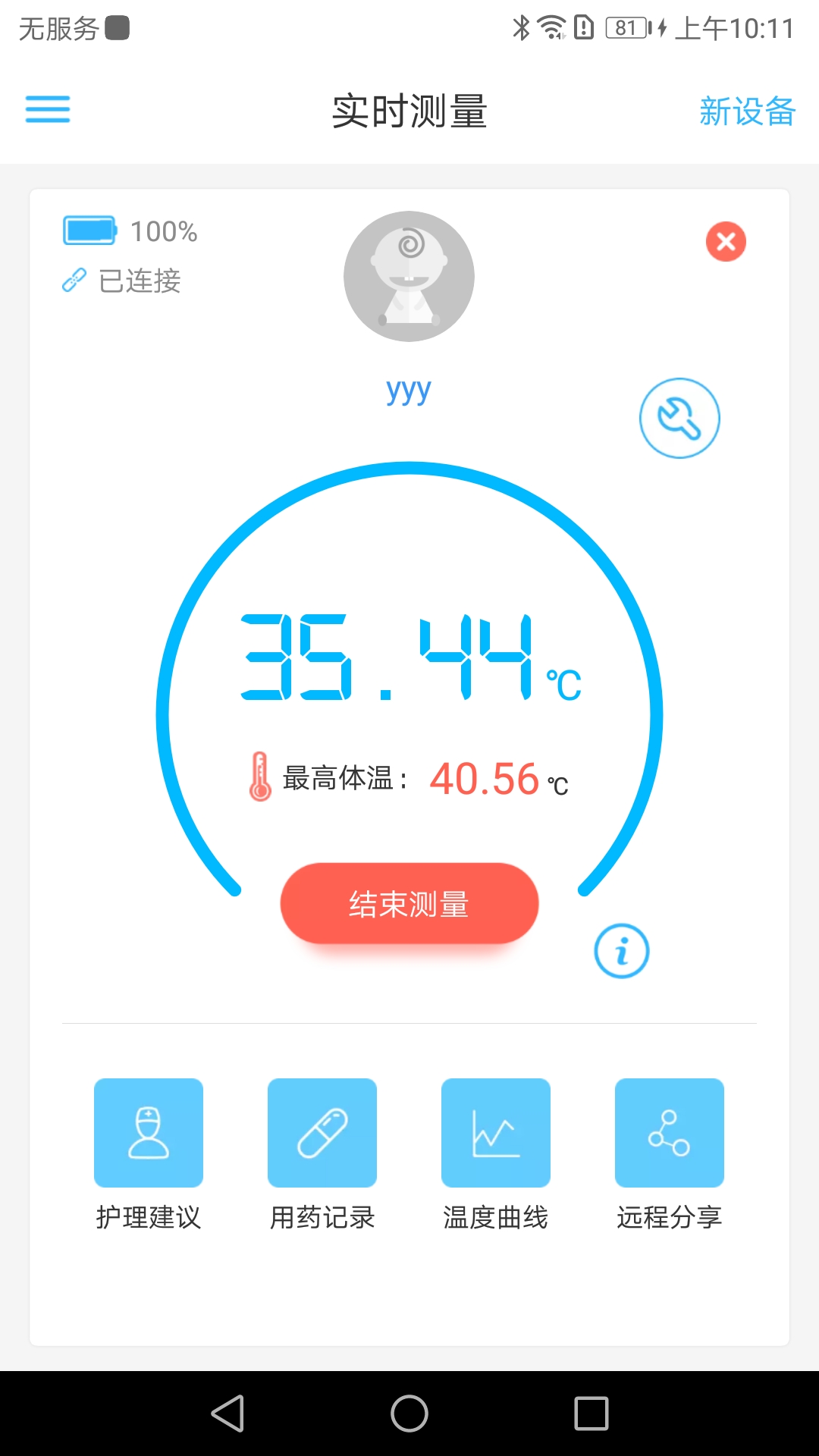Dismiss the device card with red X
819x1456 pixels.
[726, 242]
